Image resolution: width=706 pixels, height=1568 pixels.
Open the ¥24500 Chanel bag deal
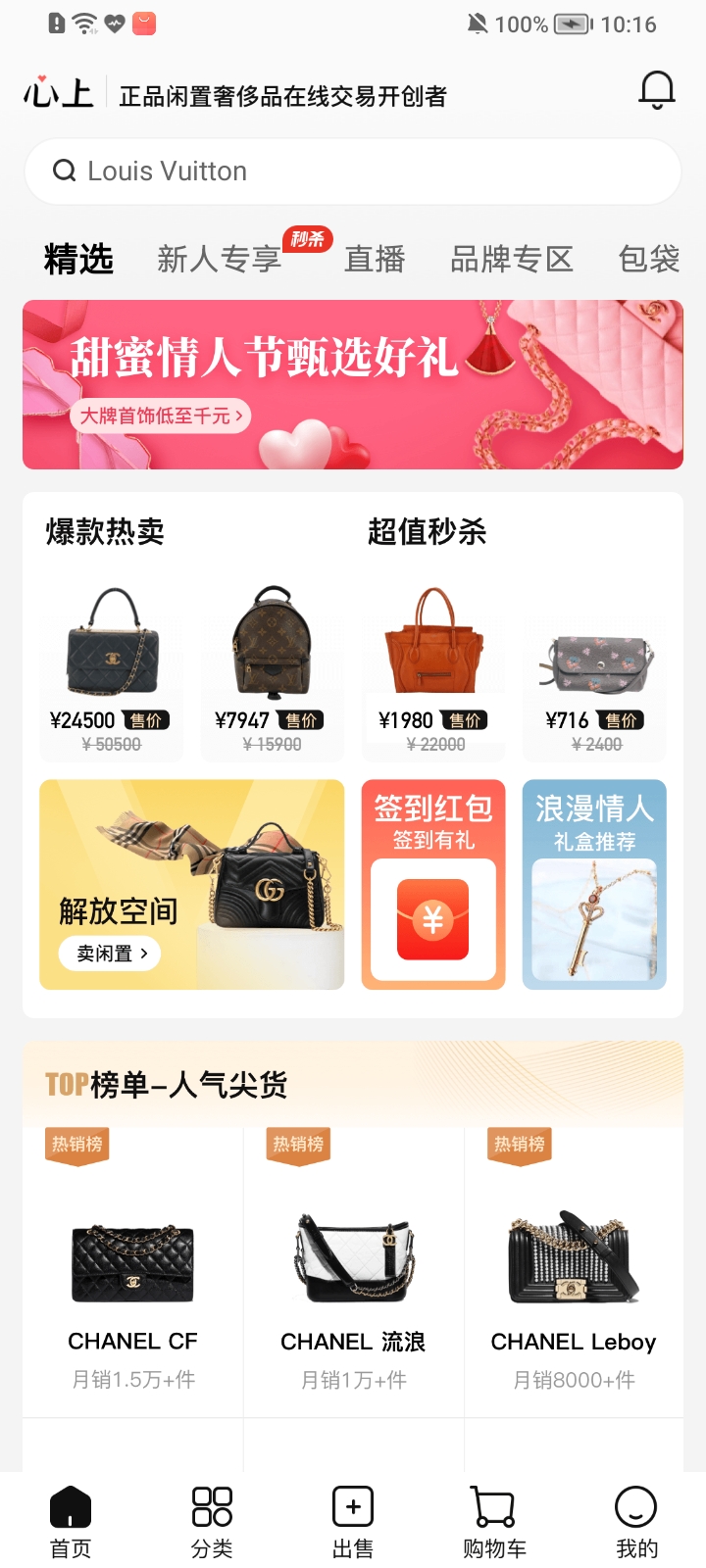111,671
